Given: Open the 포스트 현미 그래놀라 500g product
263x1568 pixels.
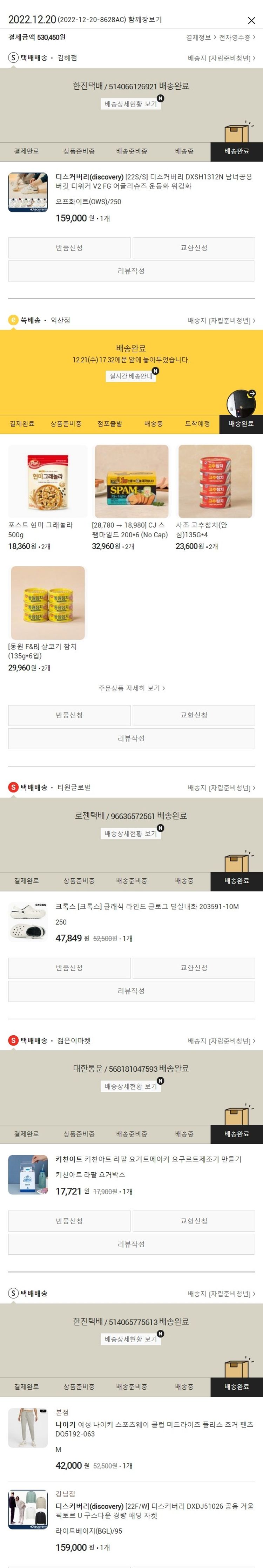Looking at the screenshot, I should coord(47,482).
